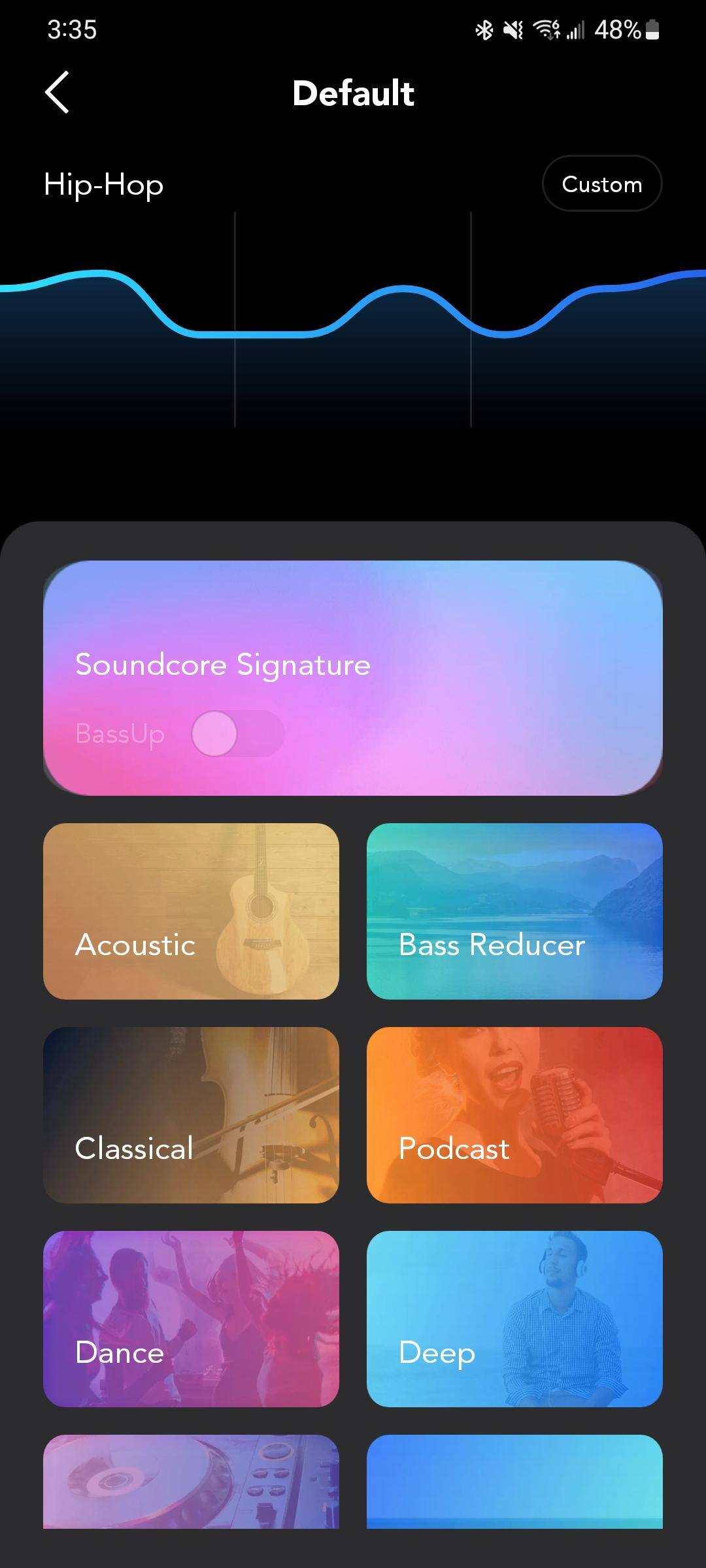Image resolution: width=706 pixels, height=1568 pixels.
Task: Pick the Classical sound preset
Action: [191, 1115]
